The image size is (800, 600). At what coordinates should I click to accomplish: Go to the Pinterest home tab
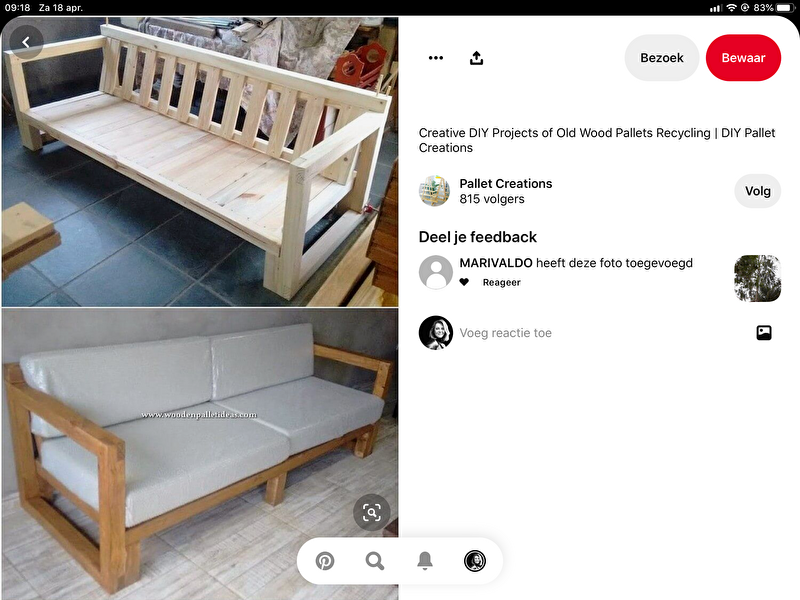[x=325, y=561]
